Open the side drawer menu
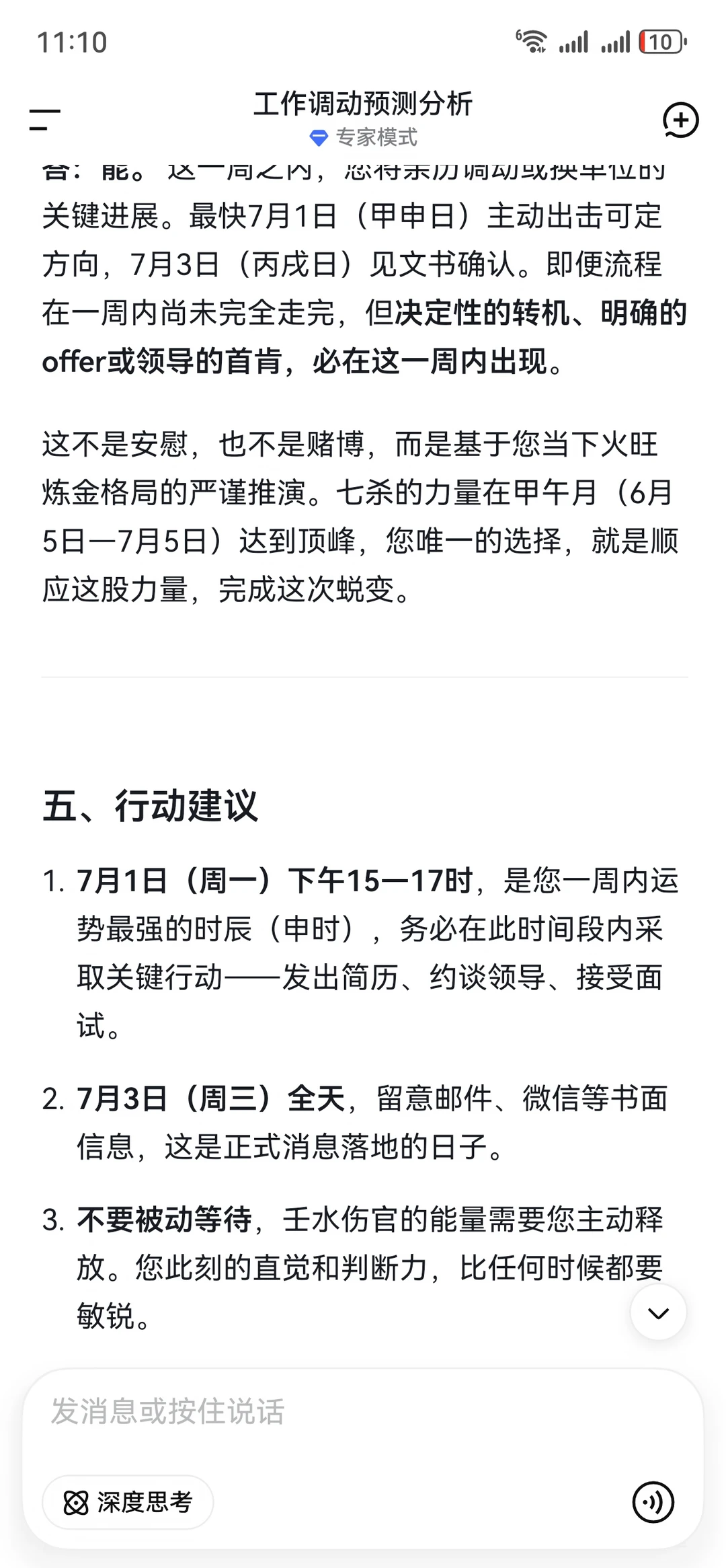726x1568 pixels. tap(44, 120)
